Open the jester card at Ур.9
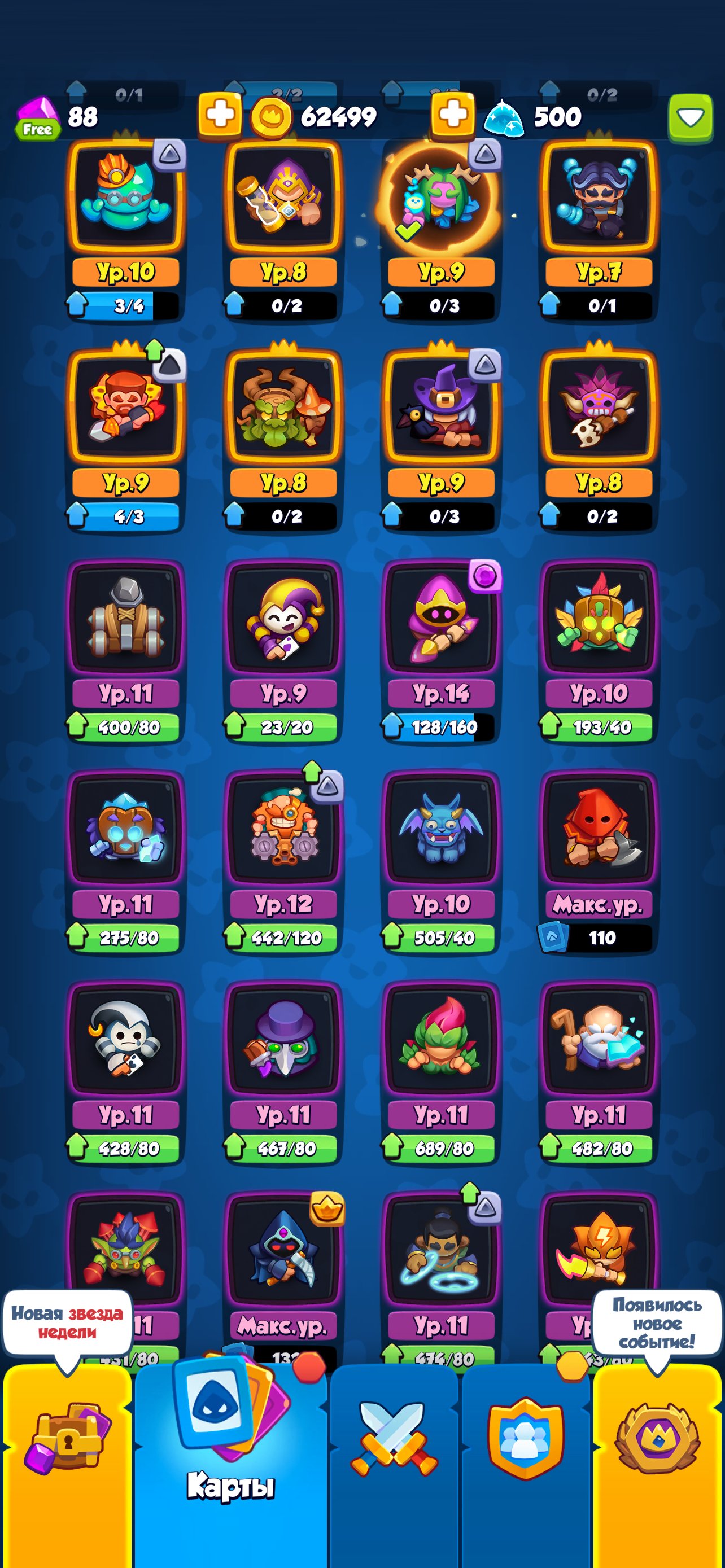 click(x=283, y=618)
